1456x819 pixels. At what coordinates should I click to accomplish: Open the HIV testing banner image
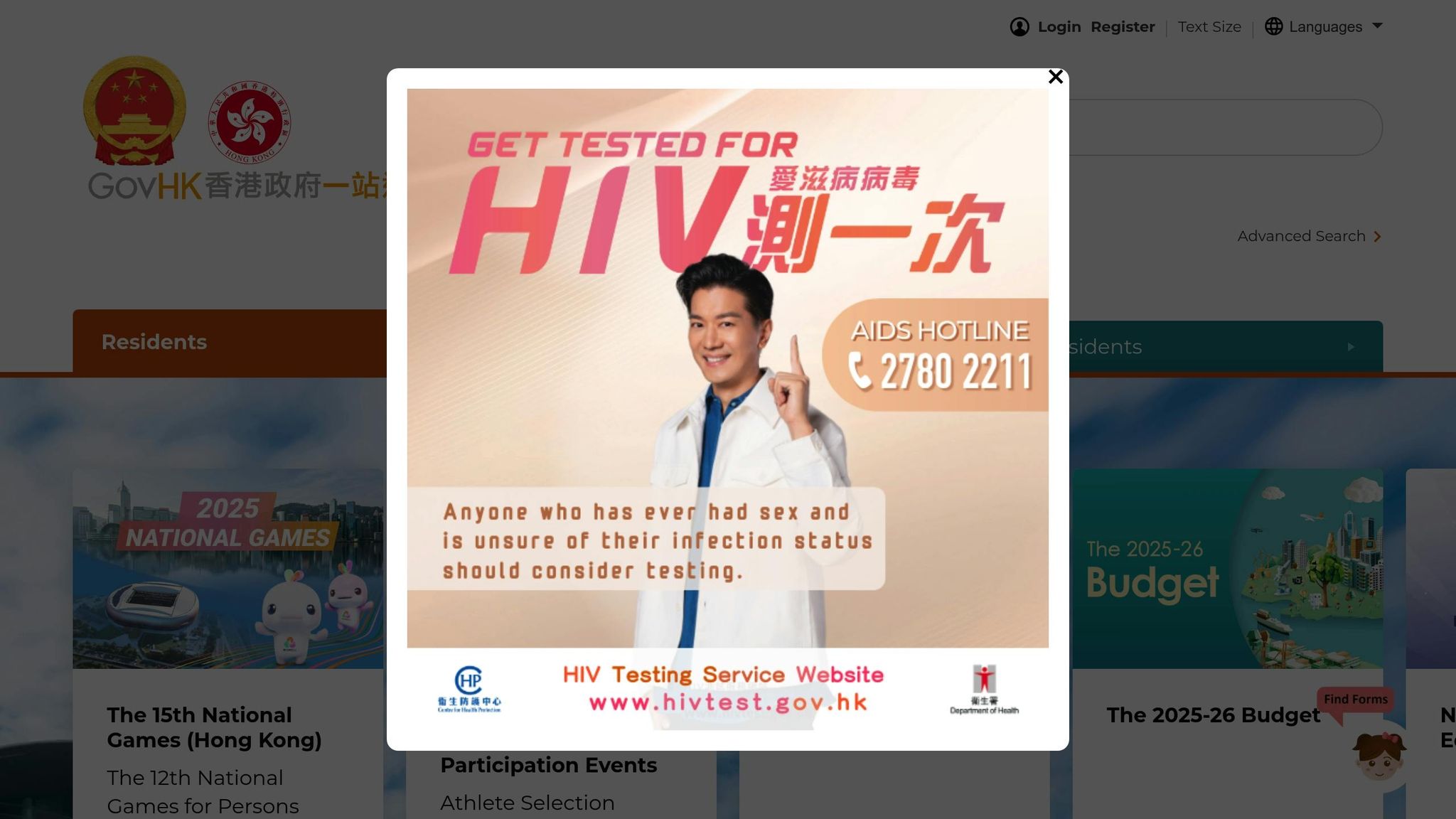tap(727, 409)
